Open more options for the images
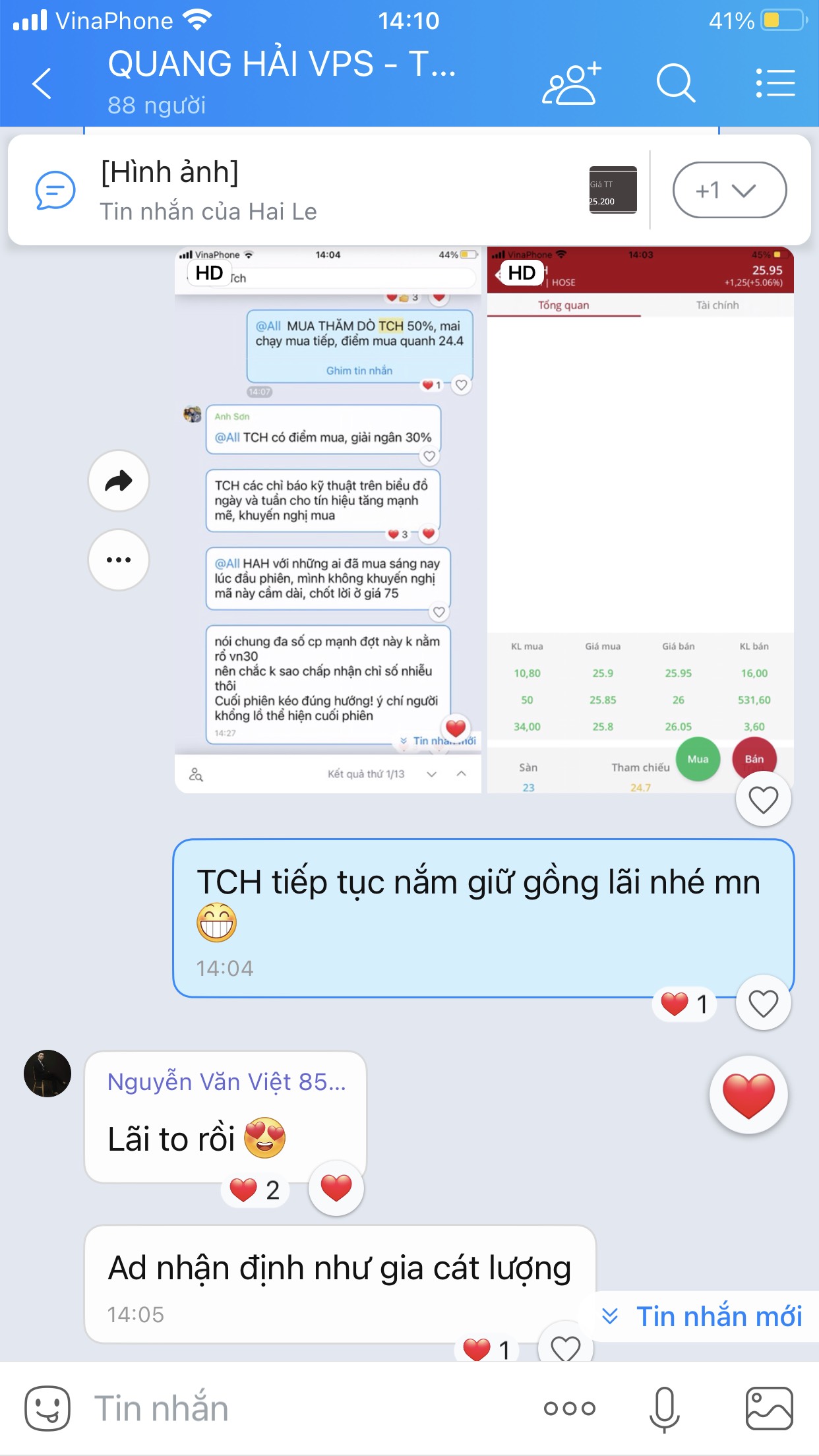 tap(119, 560)
